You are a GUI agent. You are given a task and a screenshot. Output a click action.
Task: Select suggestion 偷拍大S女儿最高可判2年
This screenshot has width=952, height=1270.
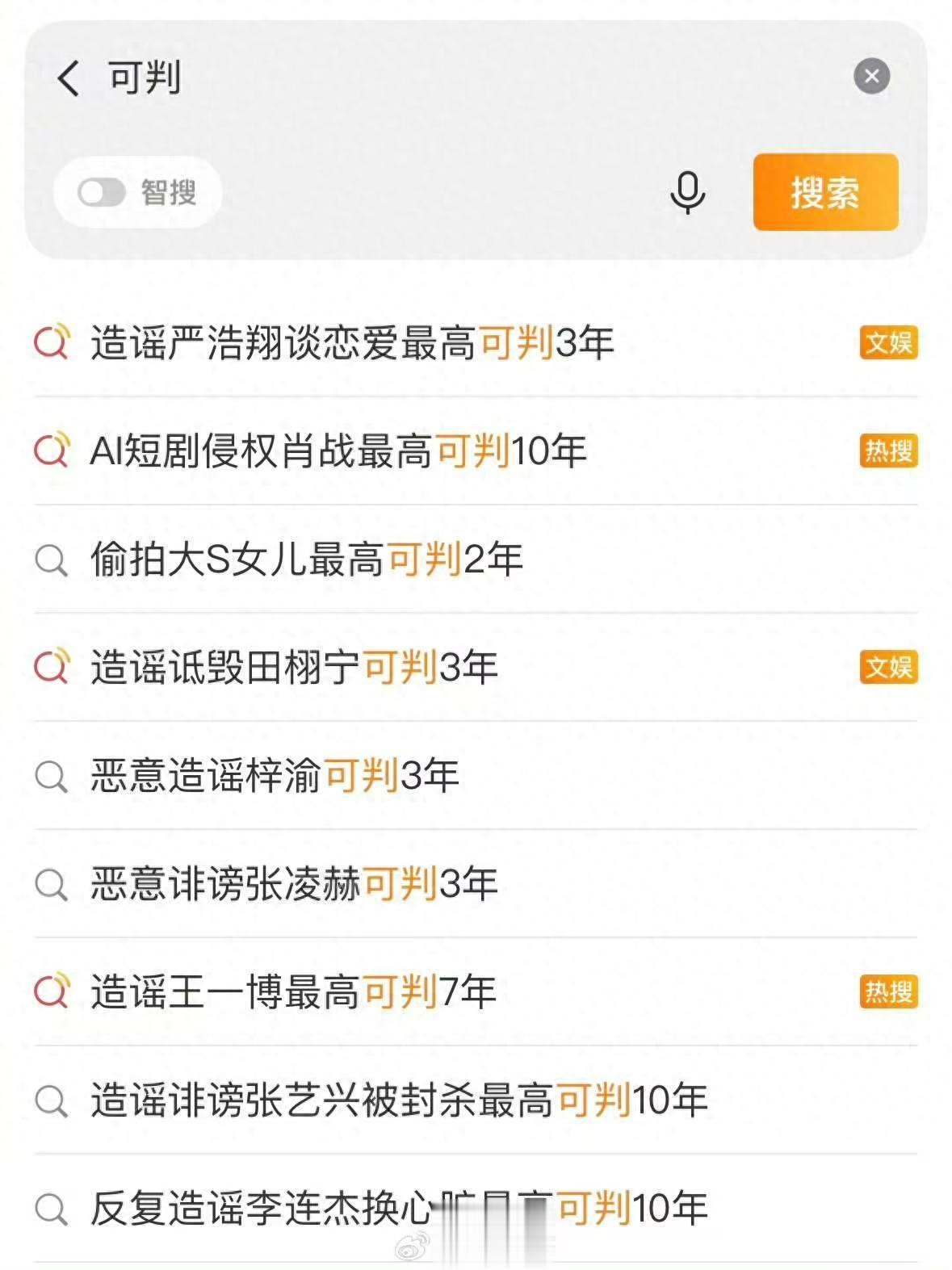[x=476, y=559]
